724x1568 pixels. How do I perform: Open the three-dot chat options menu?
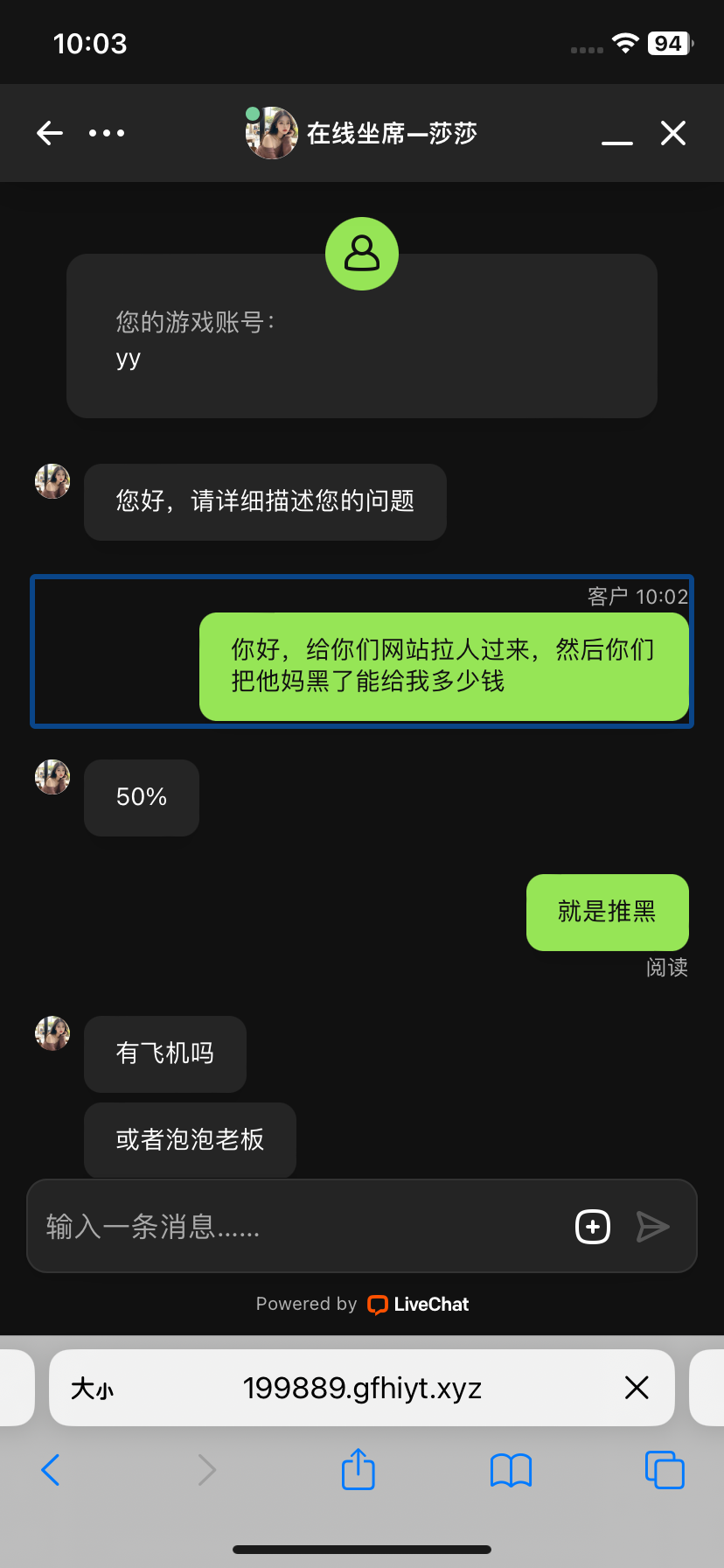pos(107,133)
